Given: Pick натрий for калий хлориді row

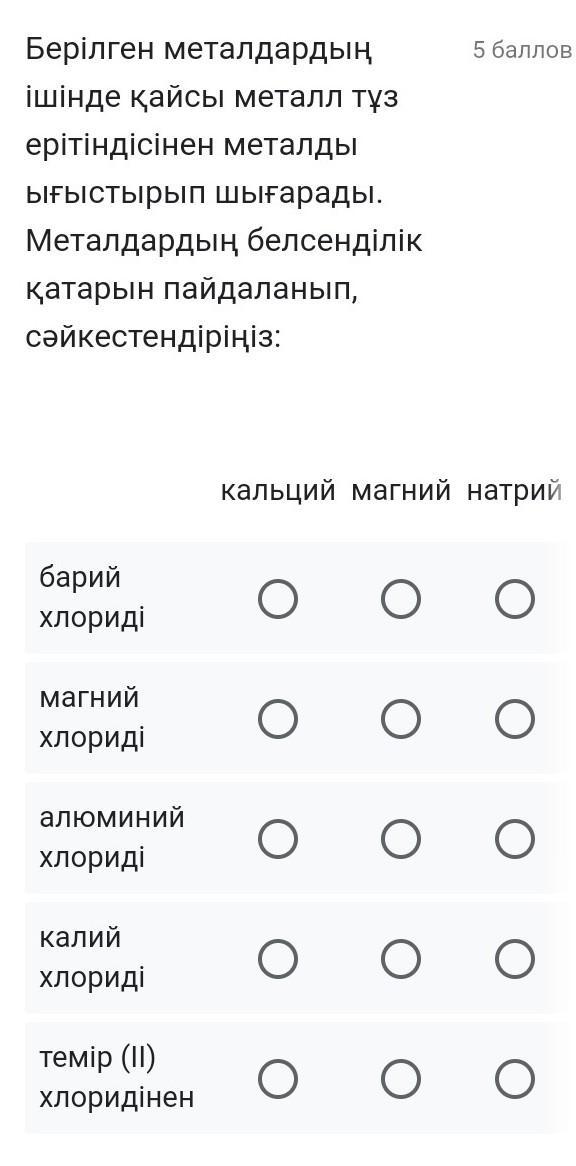Looking at the screenshot, I should point(515,959).
